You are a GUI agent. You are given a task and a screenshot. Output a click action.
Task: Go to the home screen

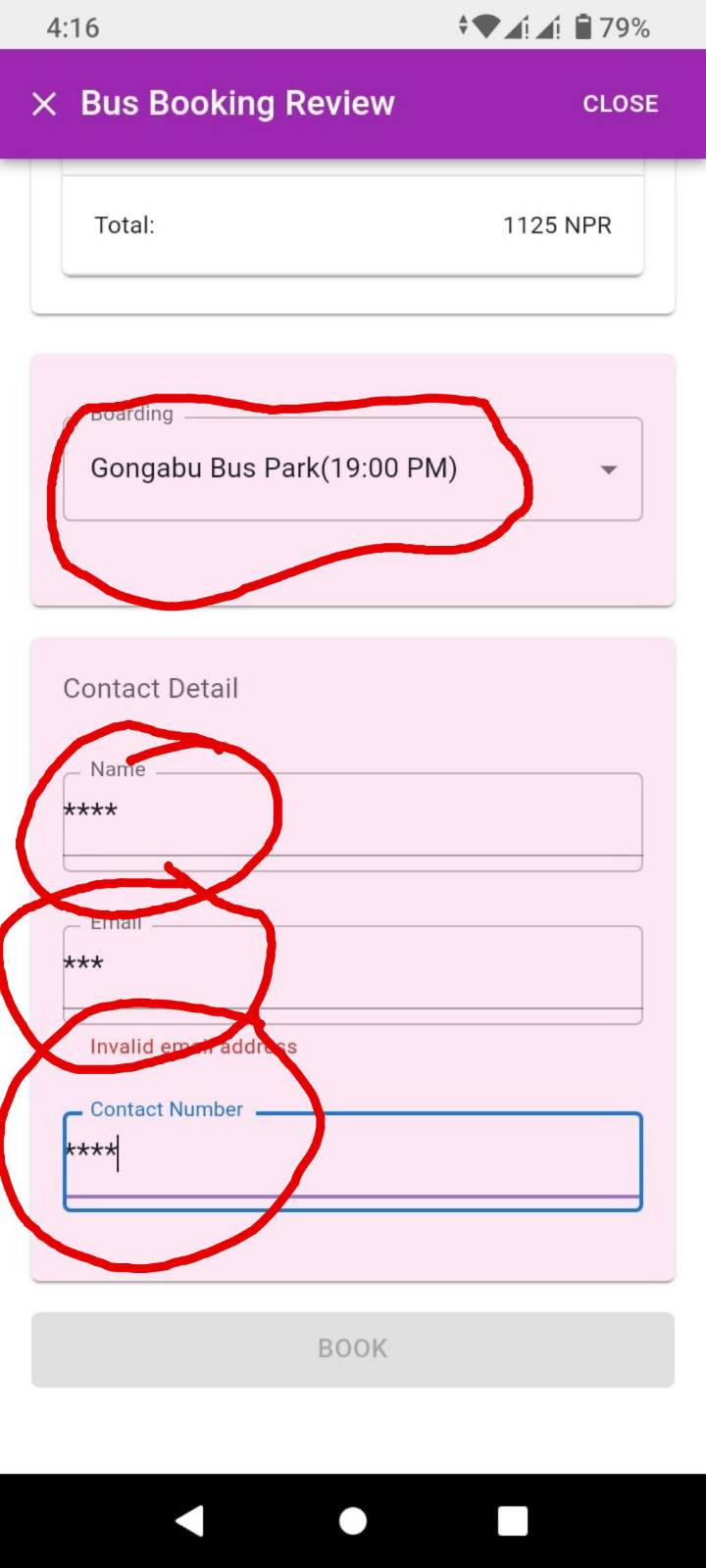tap(353, 1520)
